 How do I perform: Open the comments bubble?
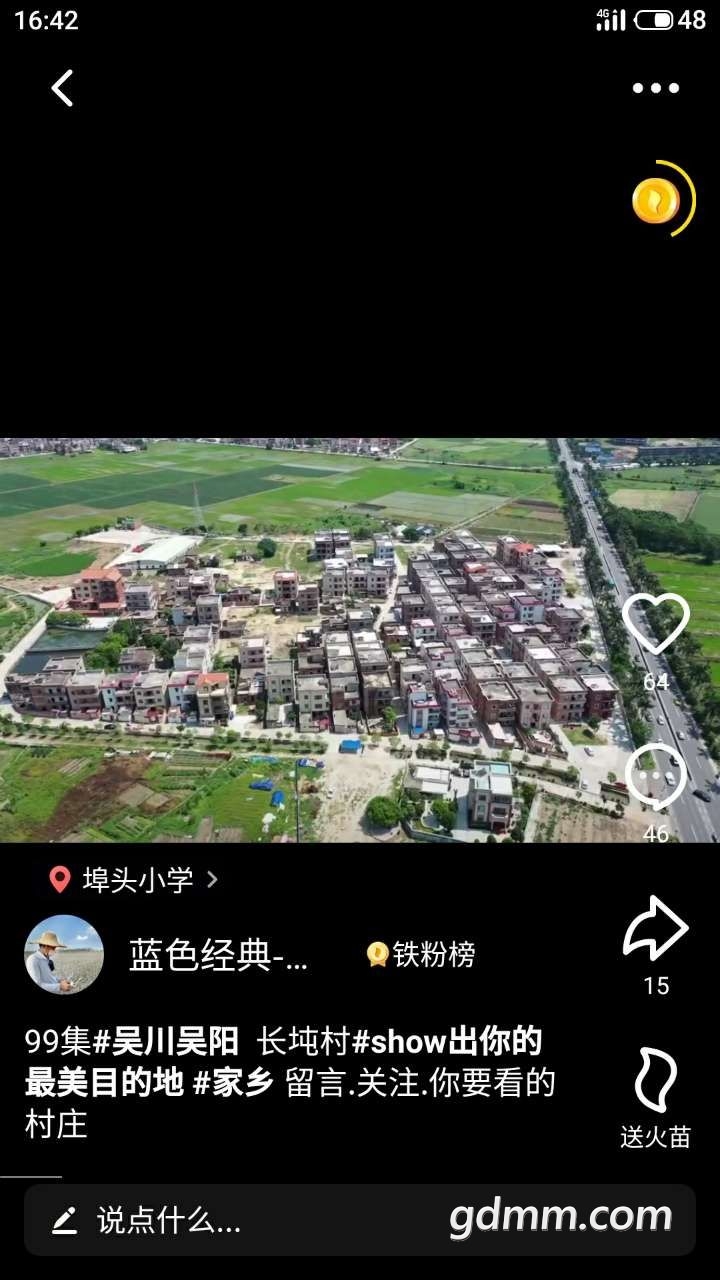tap(656, 777)
